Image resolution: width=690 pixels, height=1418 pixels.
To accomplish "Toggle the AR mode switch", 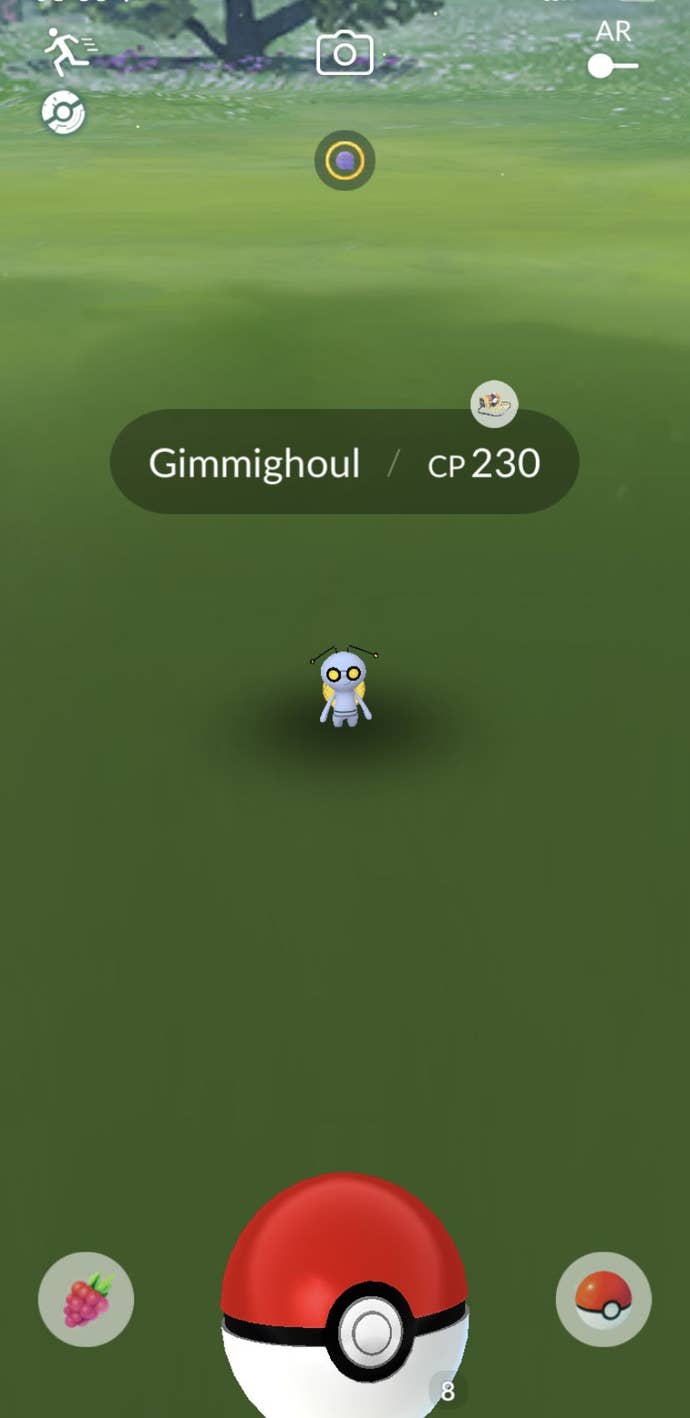I will coord(612,66).
